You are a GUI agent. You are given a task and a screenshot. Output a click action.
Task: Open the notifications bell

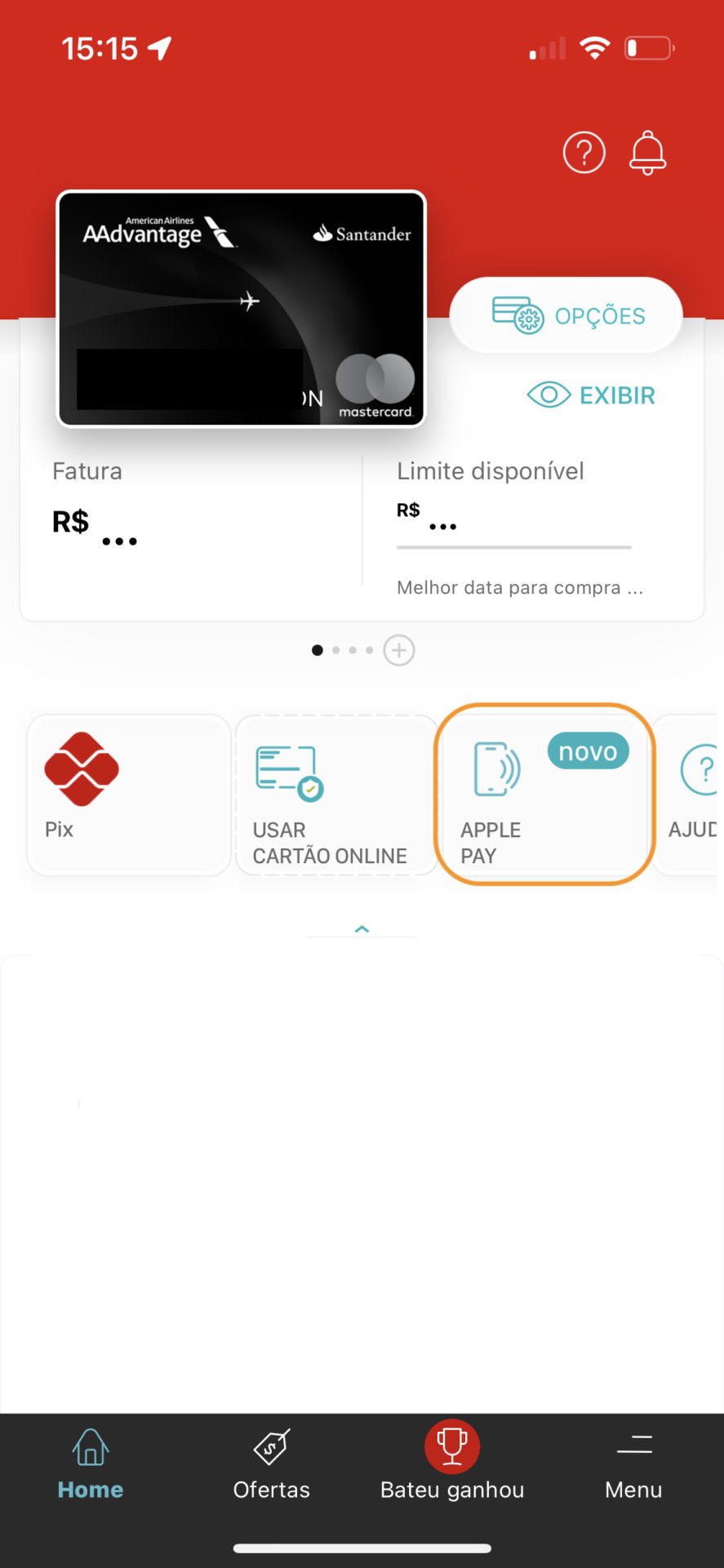(648, 152)
